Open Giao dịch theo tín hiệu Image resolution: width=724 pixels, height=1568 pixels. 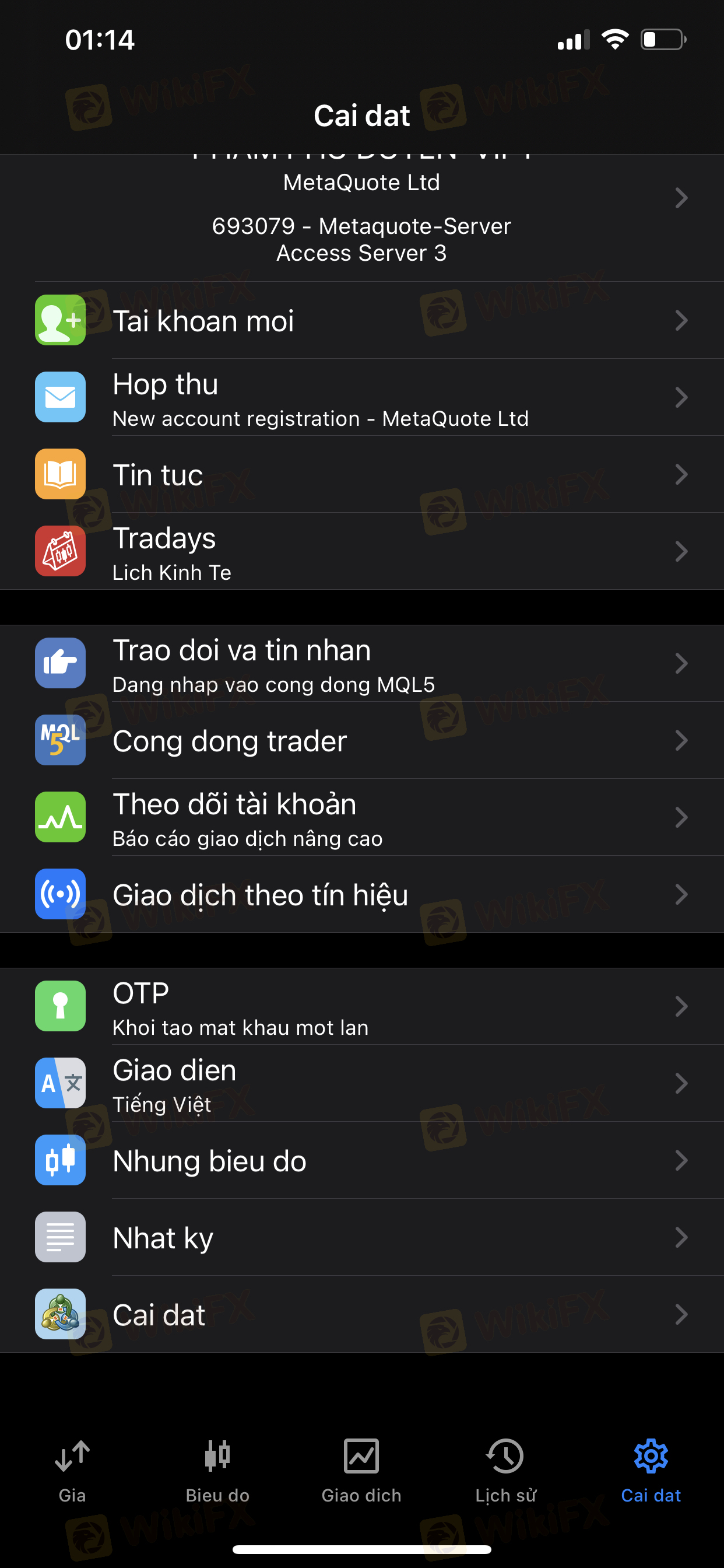[362, 894]
